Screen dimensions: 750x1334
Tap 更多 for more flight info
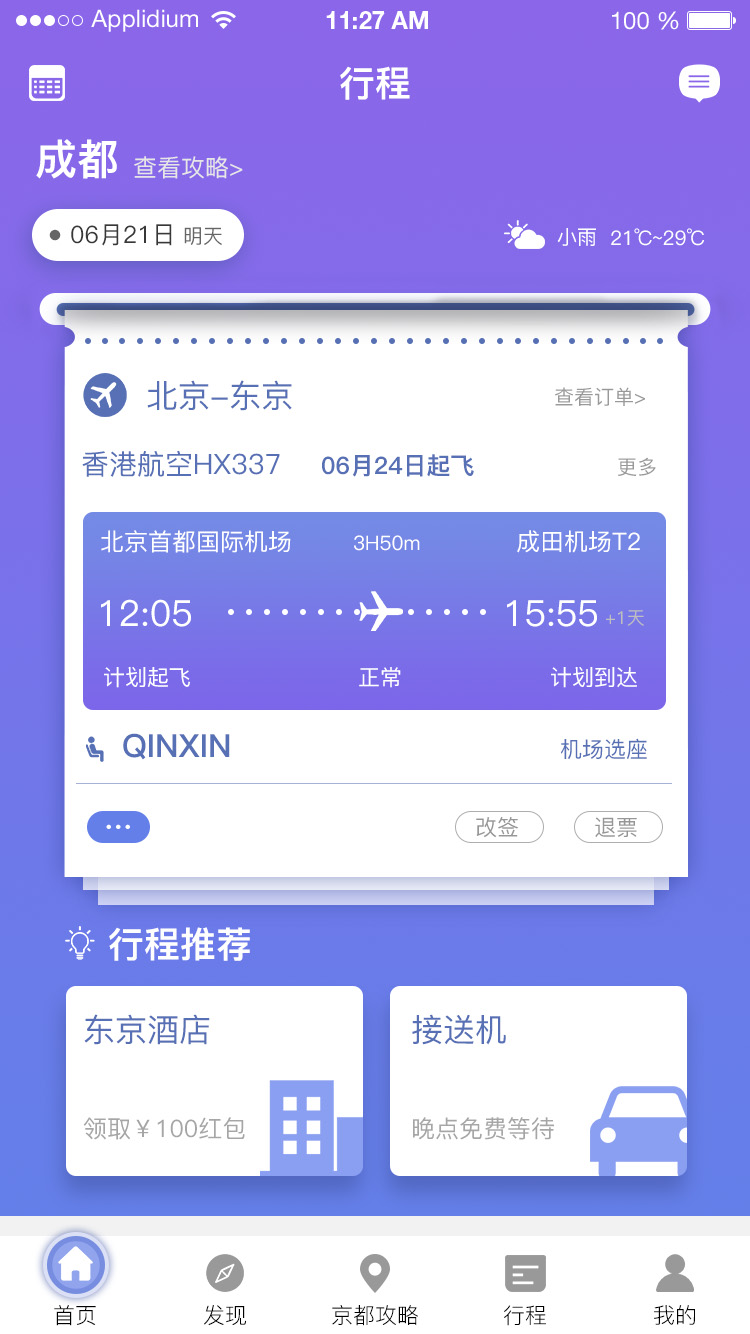tap(637, 467)
